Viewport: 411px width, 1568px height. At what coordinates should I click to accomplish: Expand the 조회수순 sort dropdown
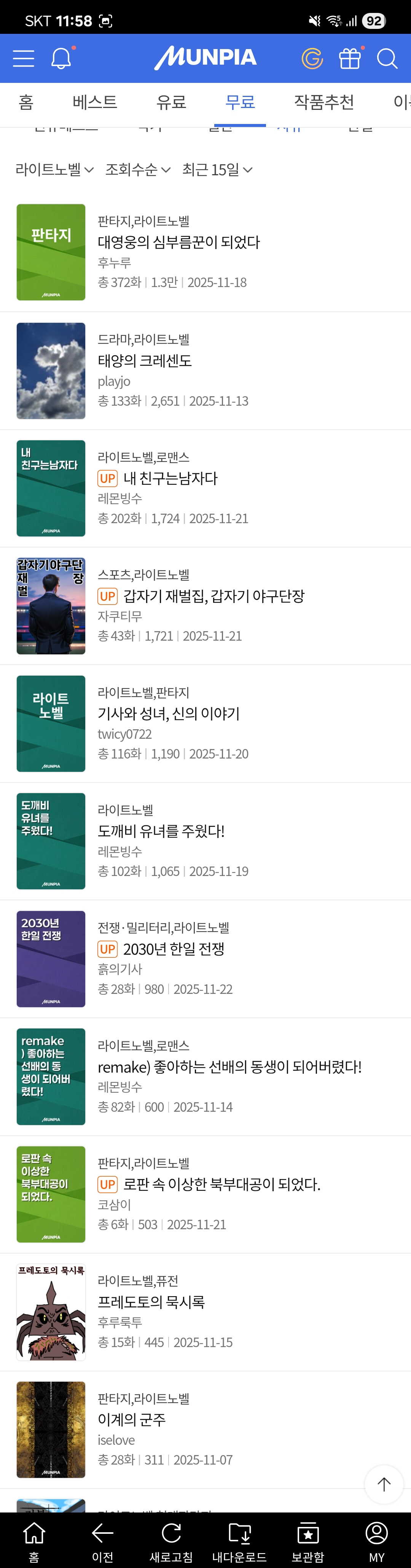click(x=138, y=170)
